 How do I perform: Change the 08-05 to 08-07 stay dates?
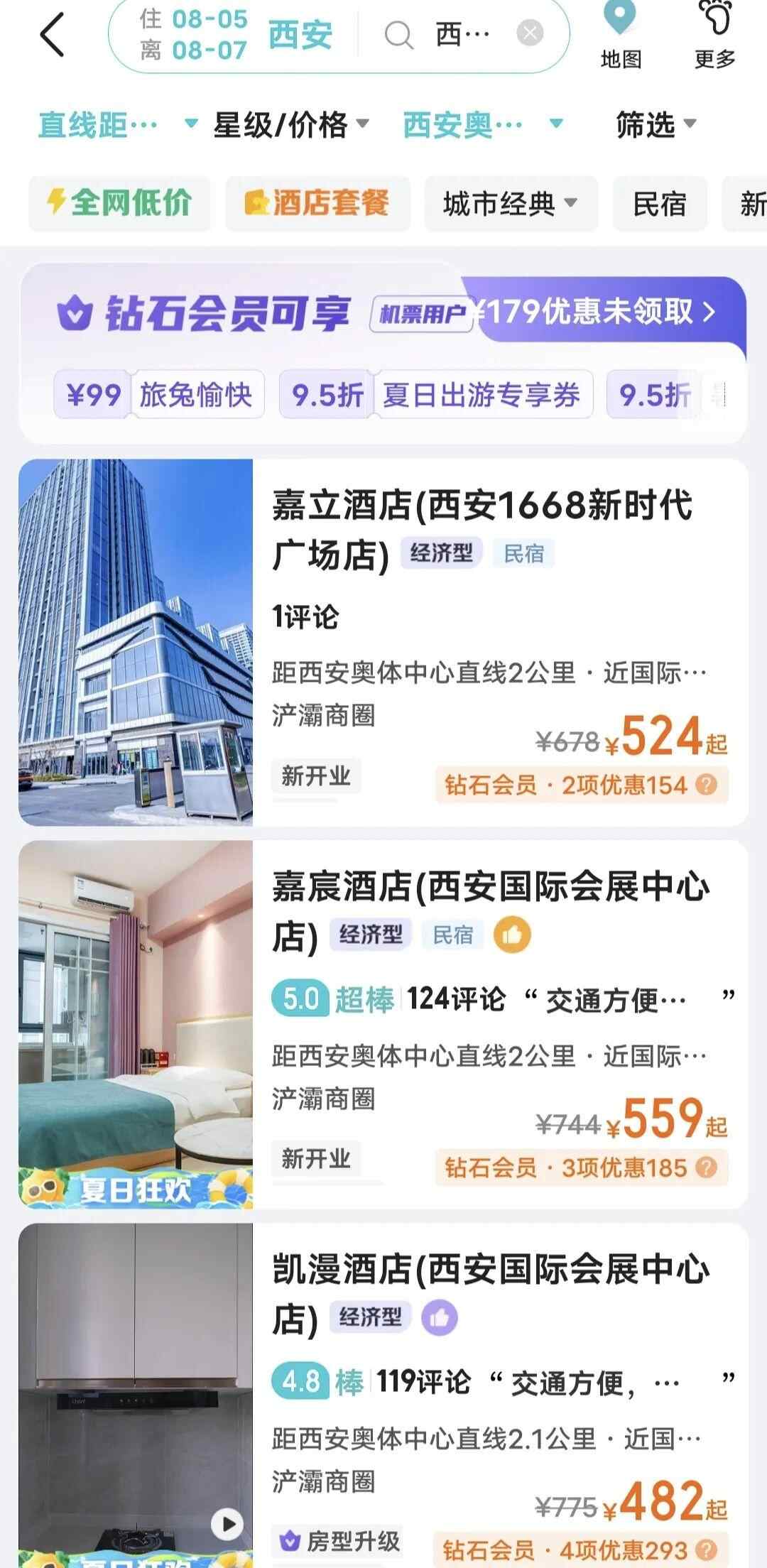(193, 34)
